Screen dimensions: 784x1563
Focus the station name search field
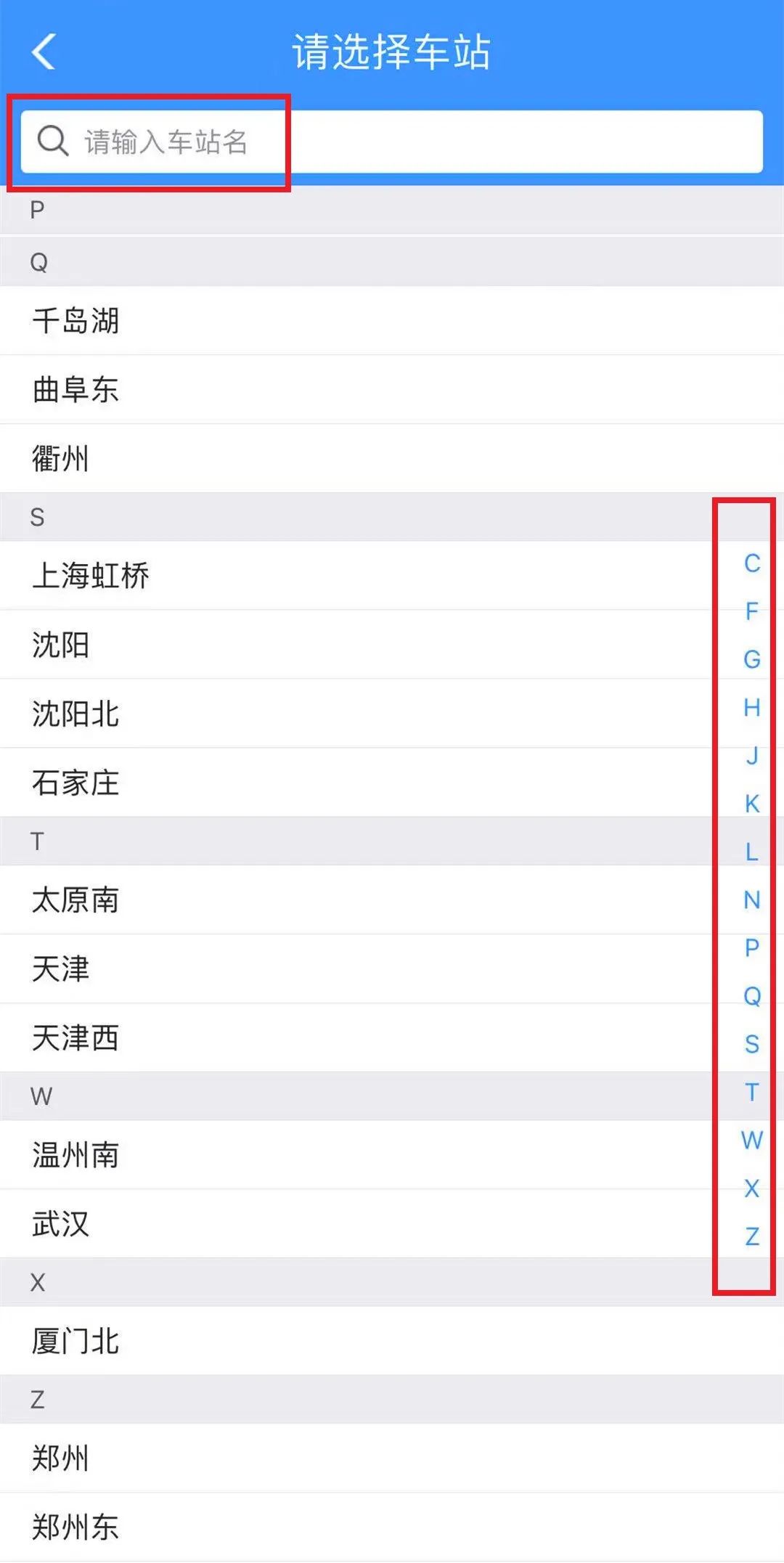[x=392, y=142]
